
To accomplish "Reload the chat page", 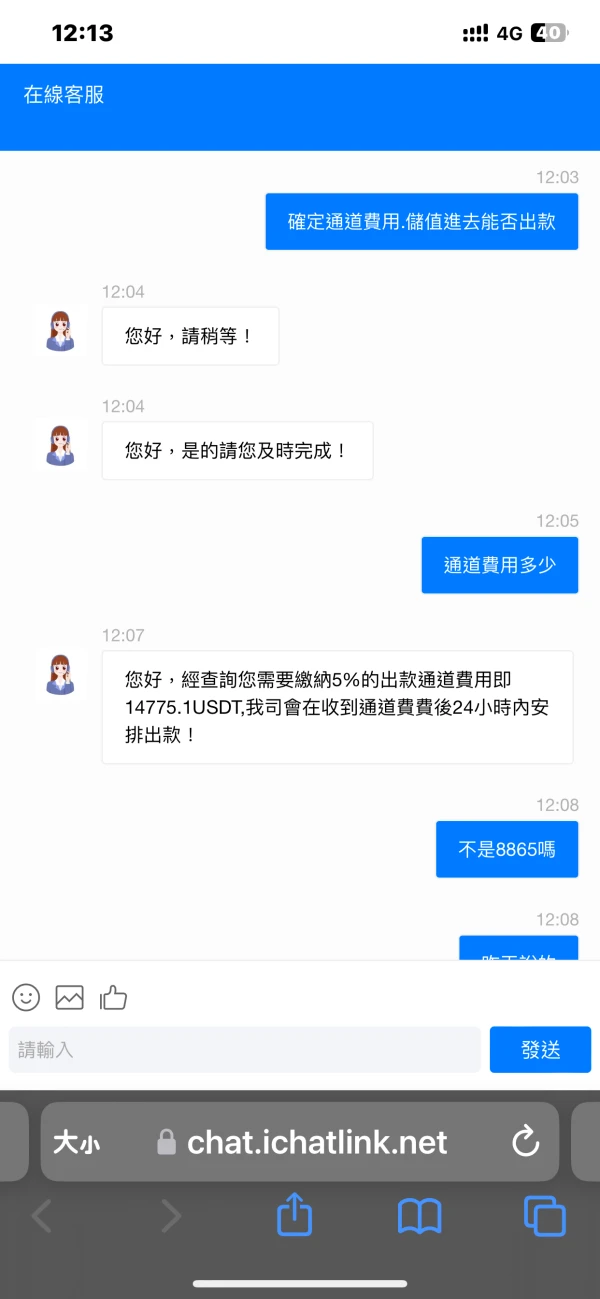I will click(x=525, y=1142).
